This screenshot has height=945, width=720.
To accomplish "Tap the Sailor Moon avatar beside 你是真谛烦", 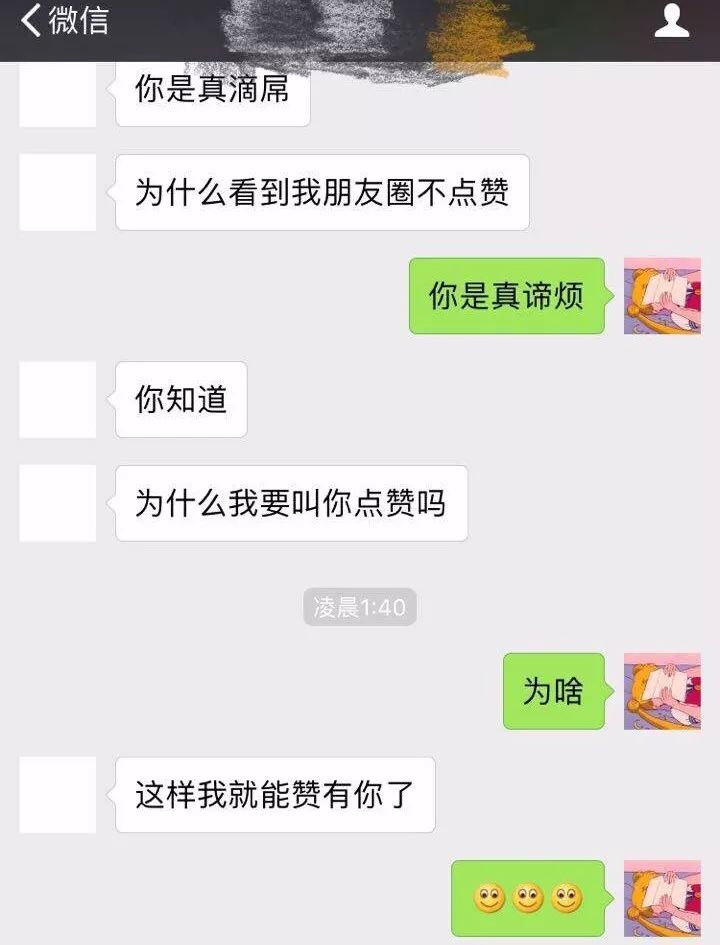I will 661,296.
